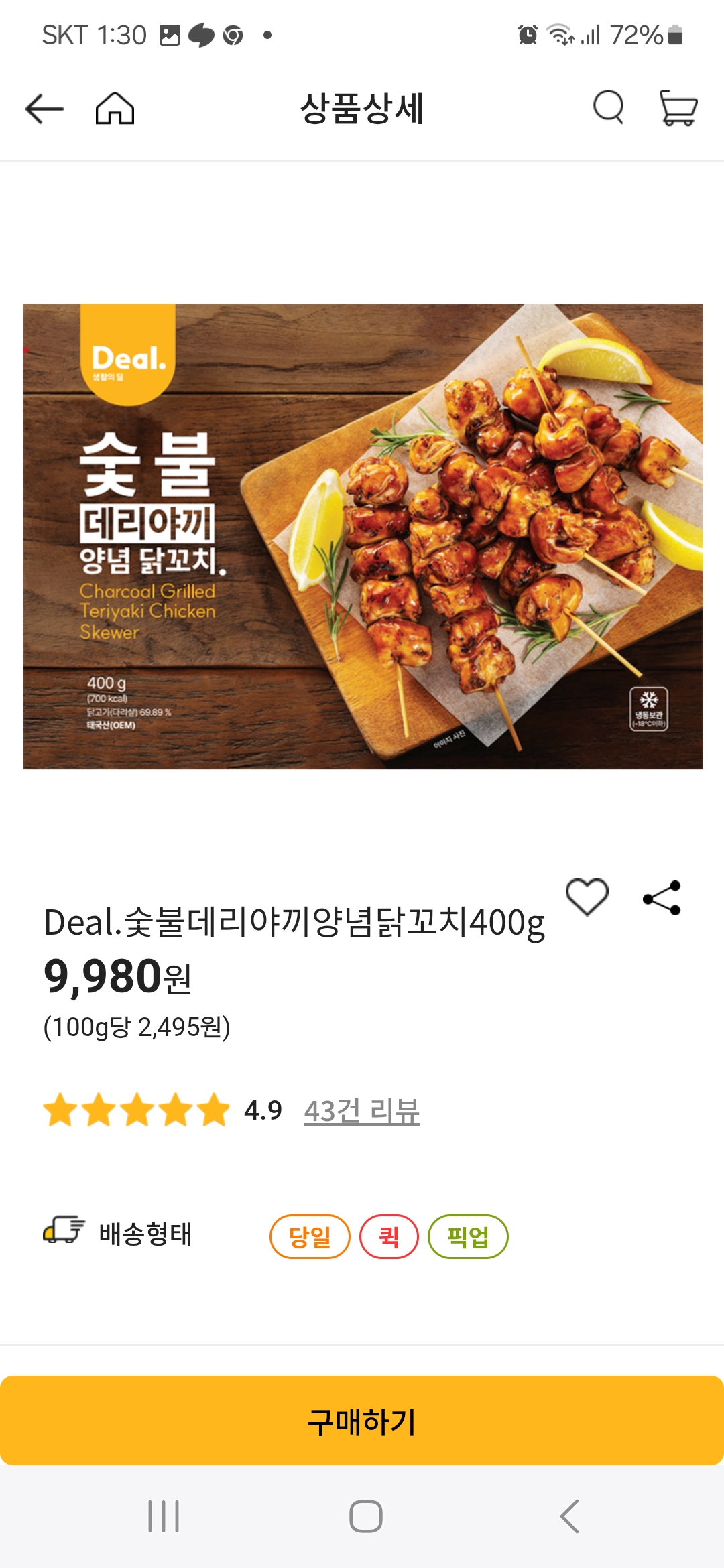Open the 상품상세 title area
Viewport: 724px width, 1568px height.
[362, 109]
